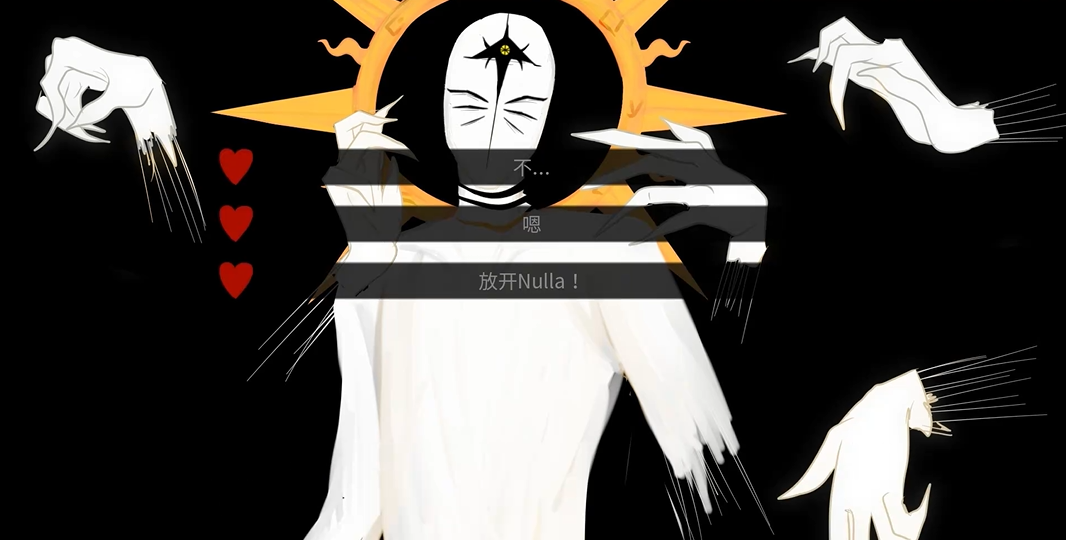
Task: Pick the "放开Nulla！" dialogue choice
Action: [531, 281]
